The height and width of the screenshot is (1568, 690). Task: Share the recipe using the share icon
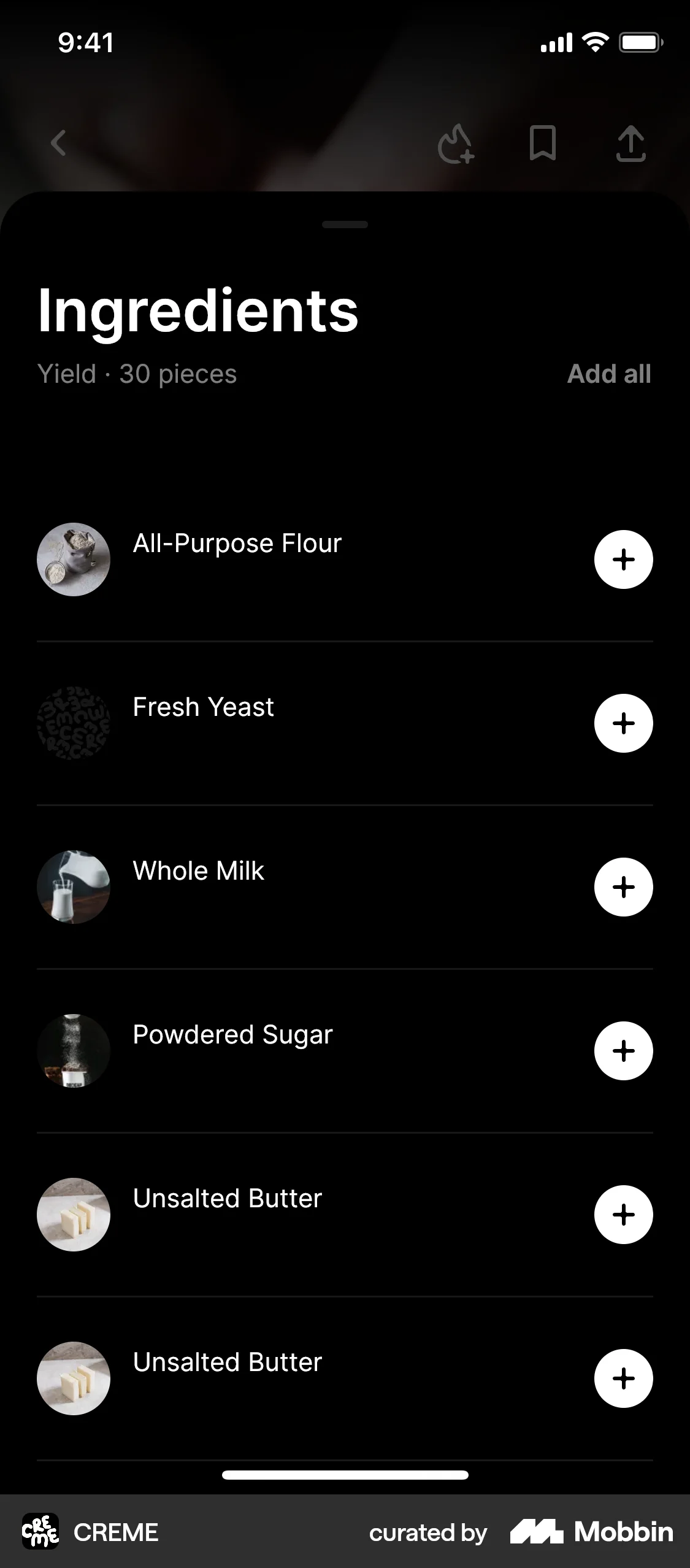click(x=630, y=143)
